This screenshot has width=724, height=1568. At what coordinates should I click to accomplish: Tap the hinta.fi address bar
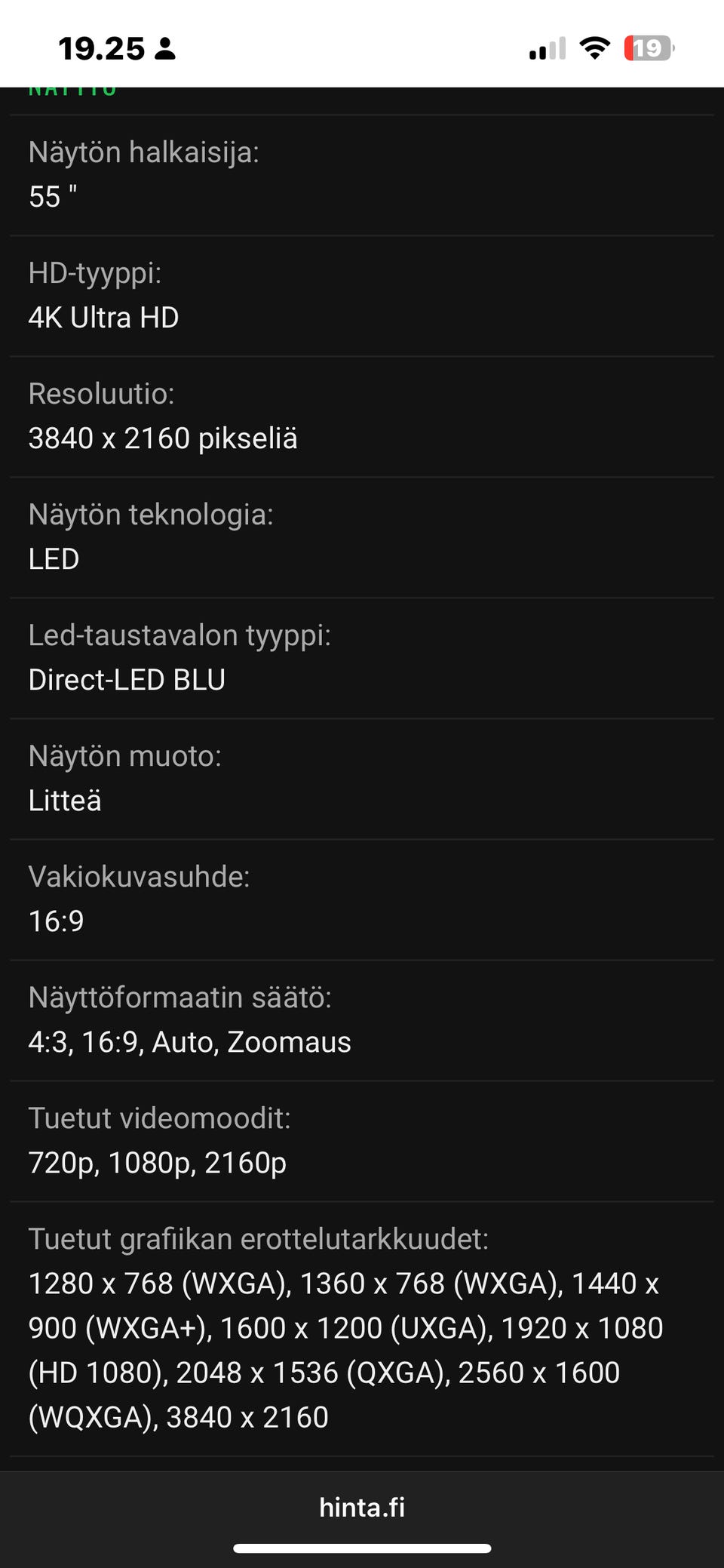[362, 1507]
